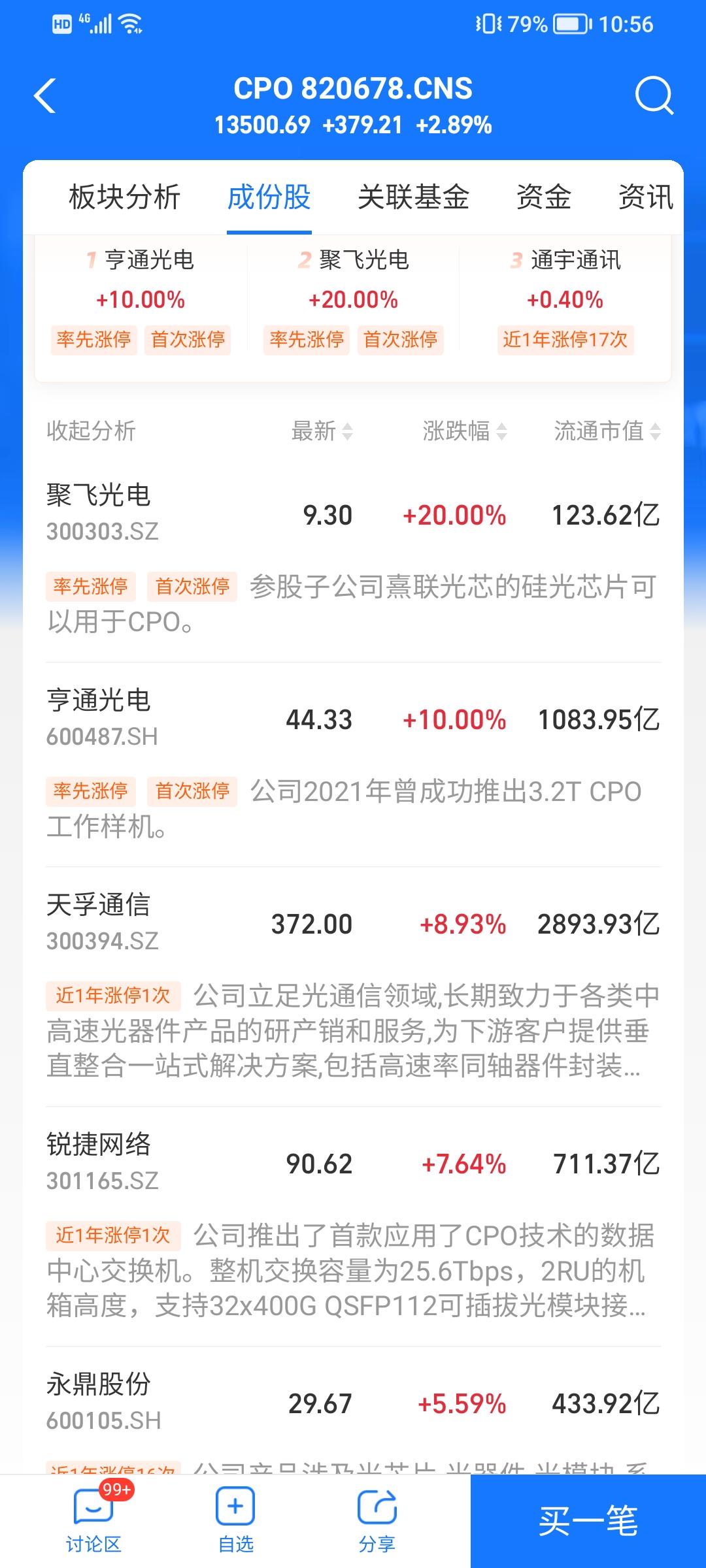
Task: Open stock row 聚飞光电 300303.SZ
Action: [353, 514]
